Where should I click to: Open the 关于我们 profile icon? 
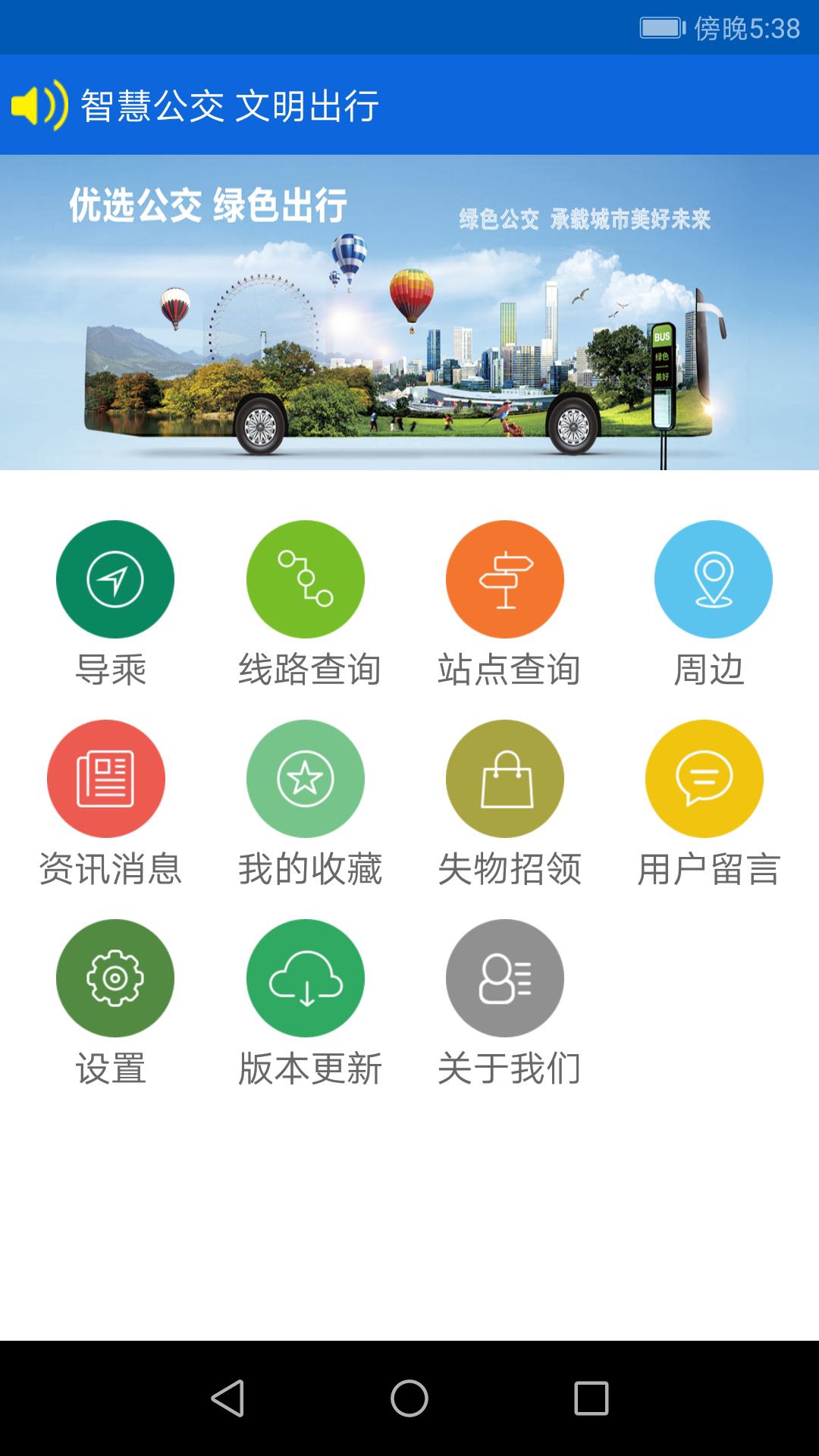(x=505, y=978)
